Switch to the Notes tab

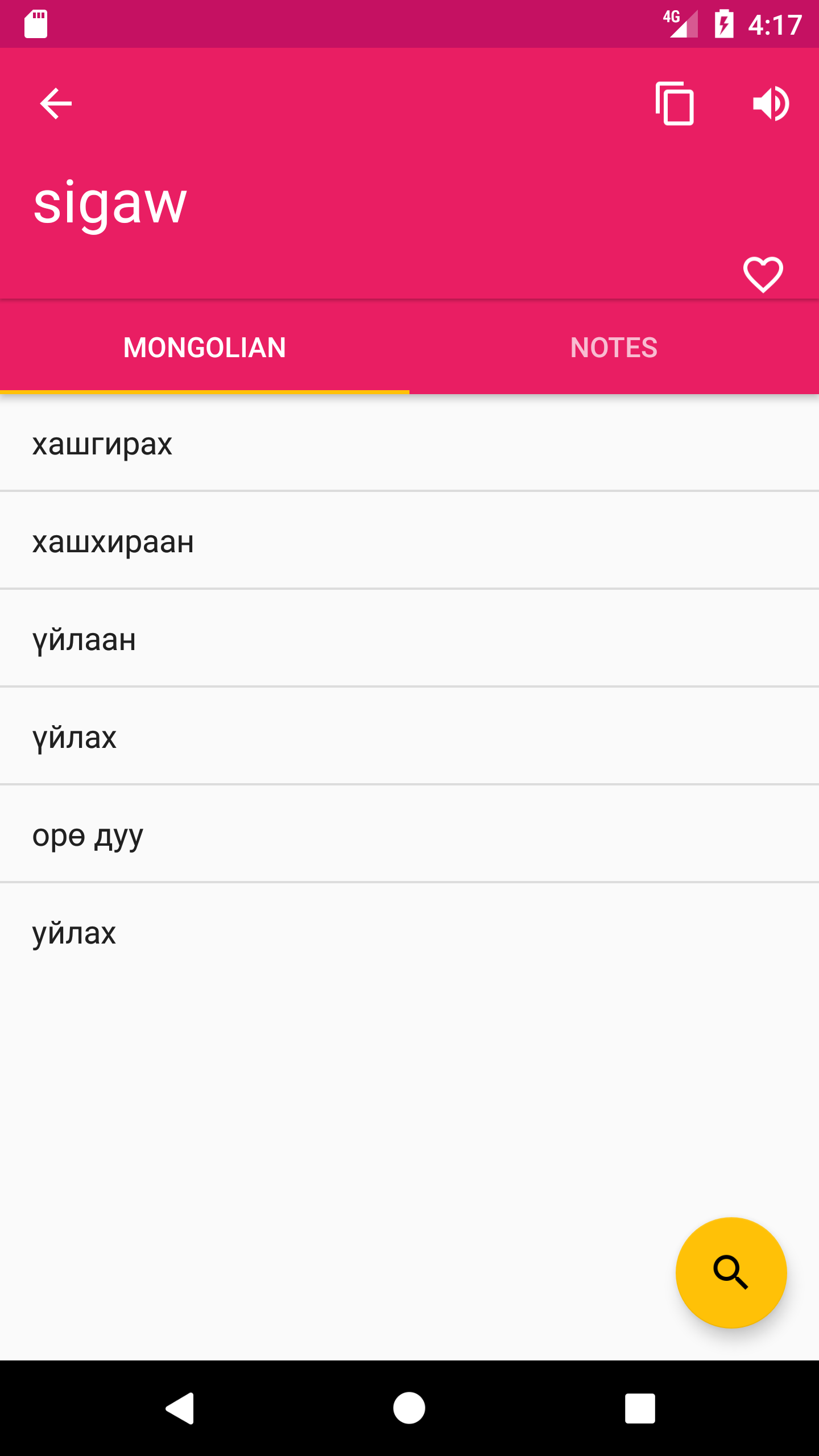(x=614, y=348)
